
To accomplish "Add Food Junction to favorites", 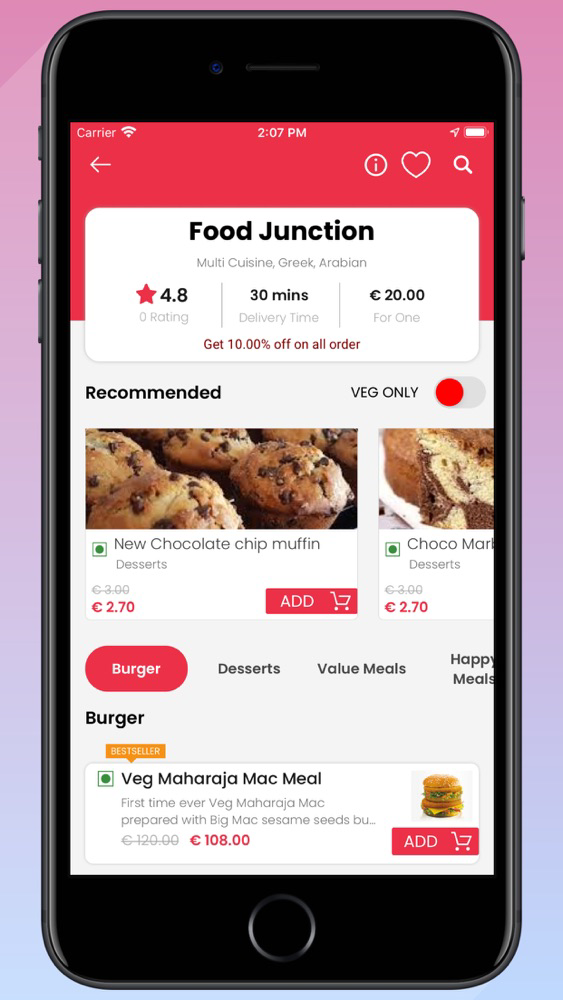I will click(x=416, y=165).
